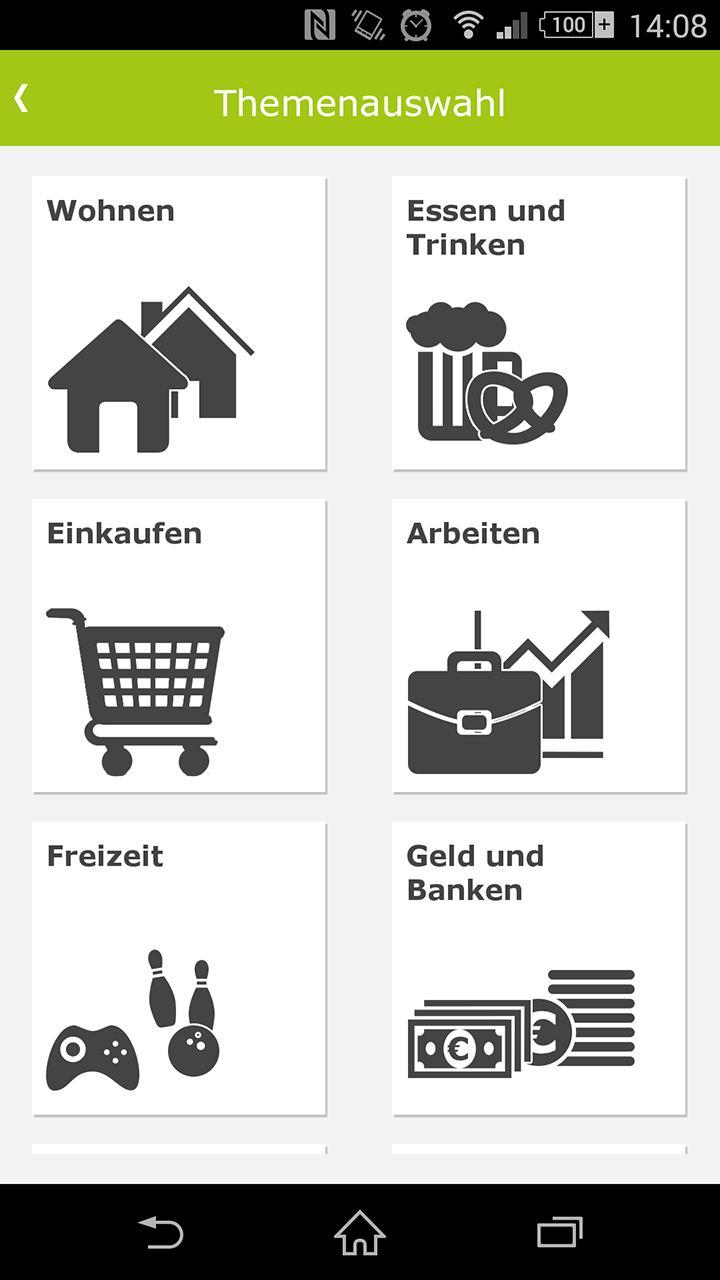720x1280 pixels.
Task: Open the Essen und Trinken topic tile
Action: click(539, 322)
